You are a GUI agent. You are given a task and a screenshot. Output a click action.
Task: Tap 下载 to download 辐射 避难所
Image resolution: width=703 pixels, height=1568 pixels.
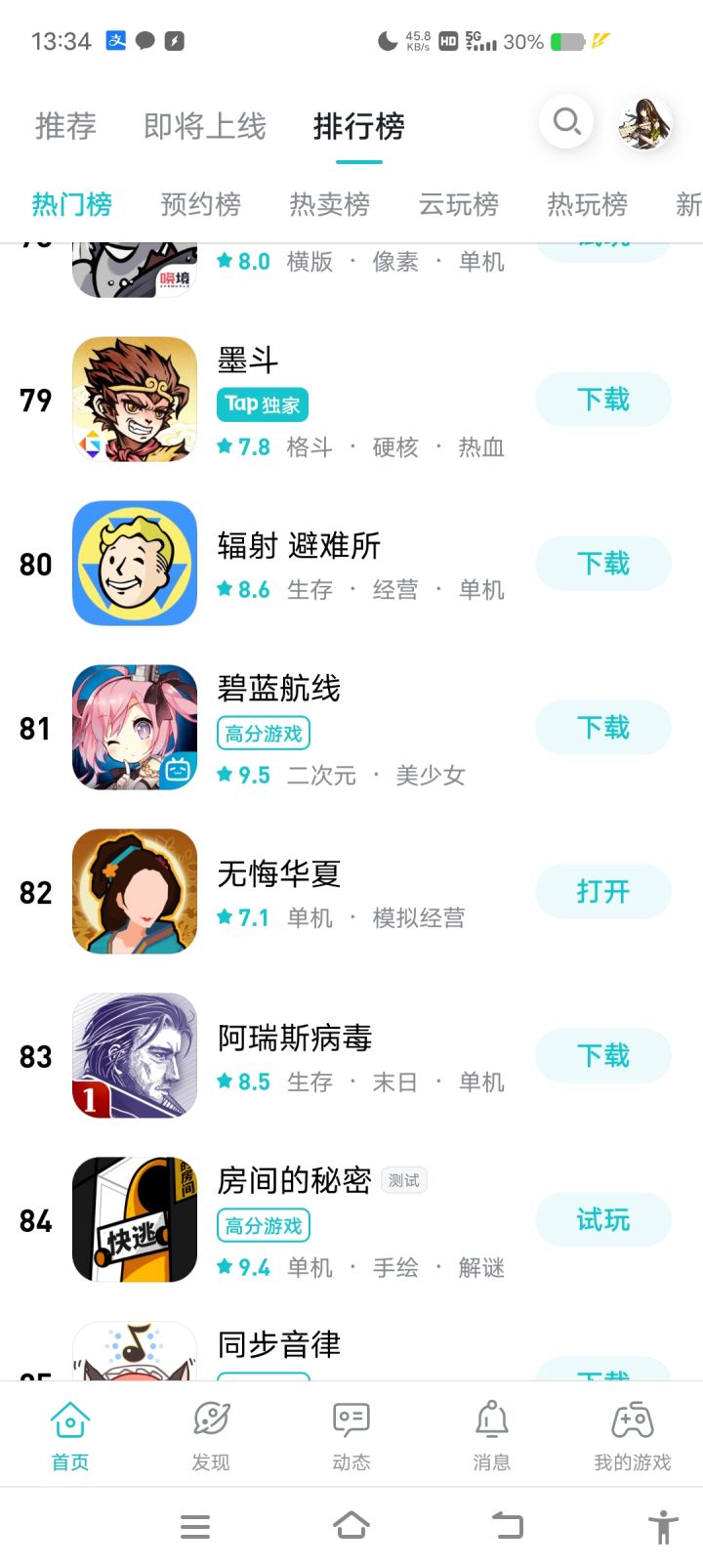(x=602, y=563)
